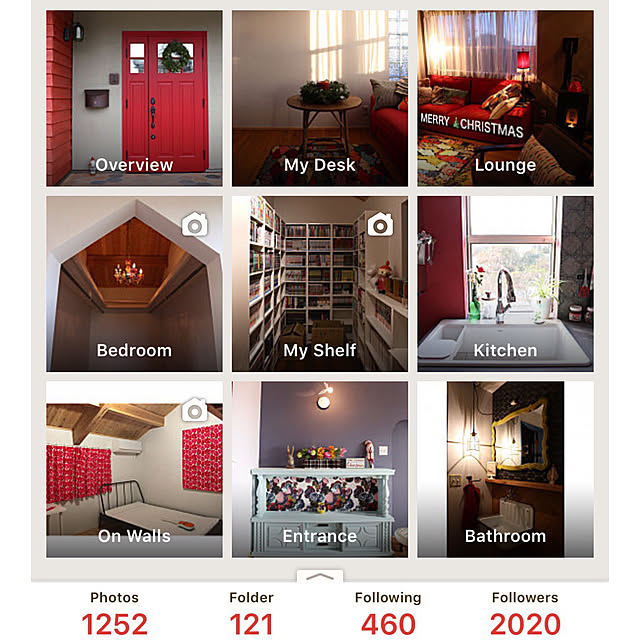View the Following list
The height and width of the screenshot is (640, 640).
tap(388, 613)
